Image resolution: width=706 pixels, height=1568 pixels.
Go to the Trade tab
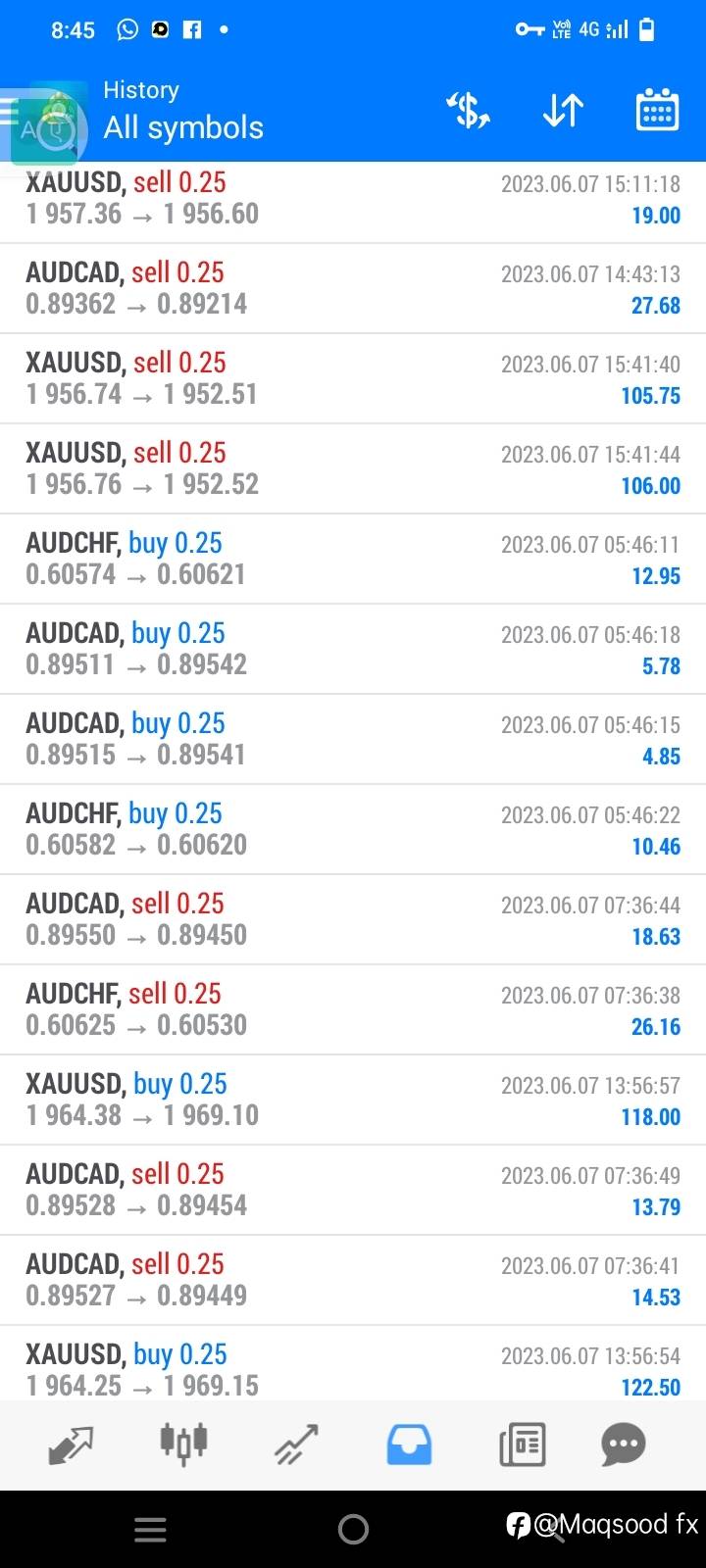pyautogui.click(x=296, y=1445)
